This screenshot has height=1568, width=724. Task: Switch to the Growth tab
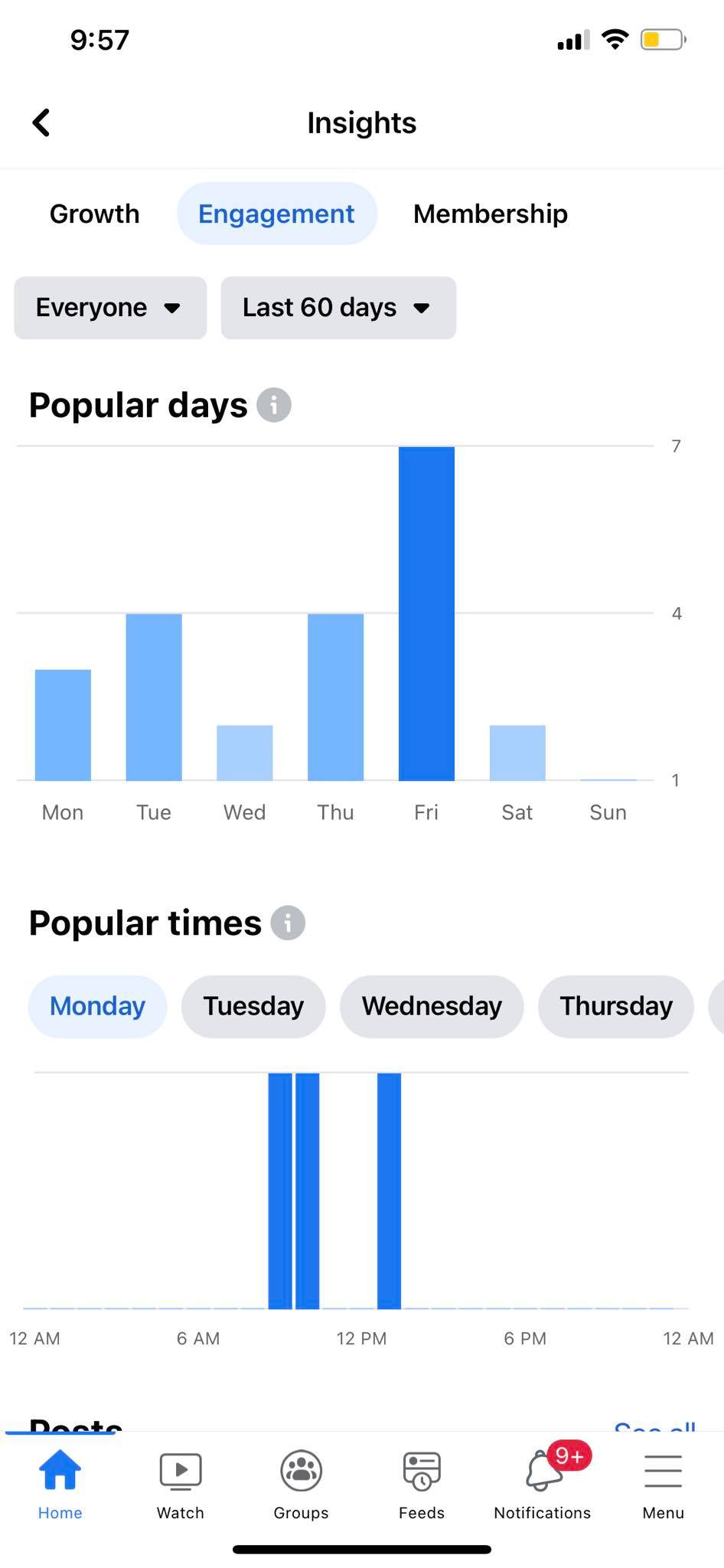coord(94,214)
